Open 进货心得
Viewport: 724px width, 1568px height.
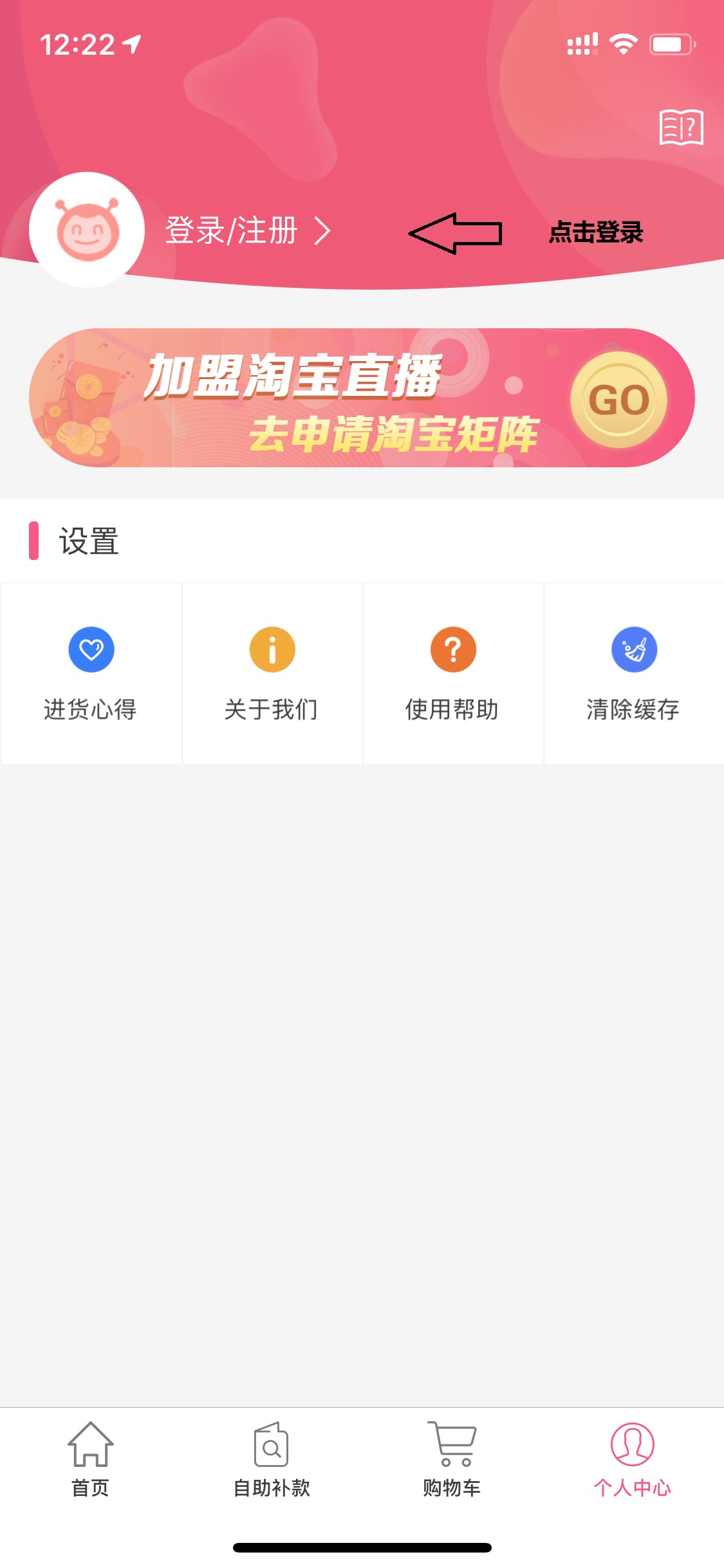pos(91,673)
